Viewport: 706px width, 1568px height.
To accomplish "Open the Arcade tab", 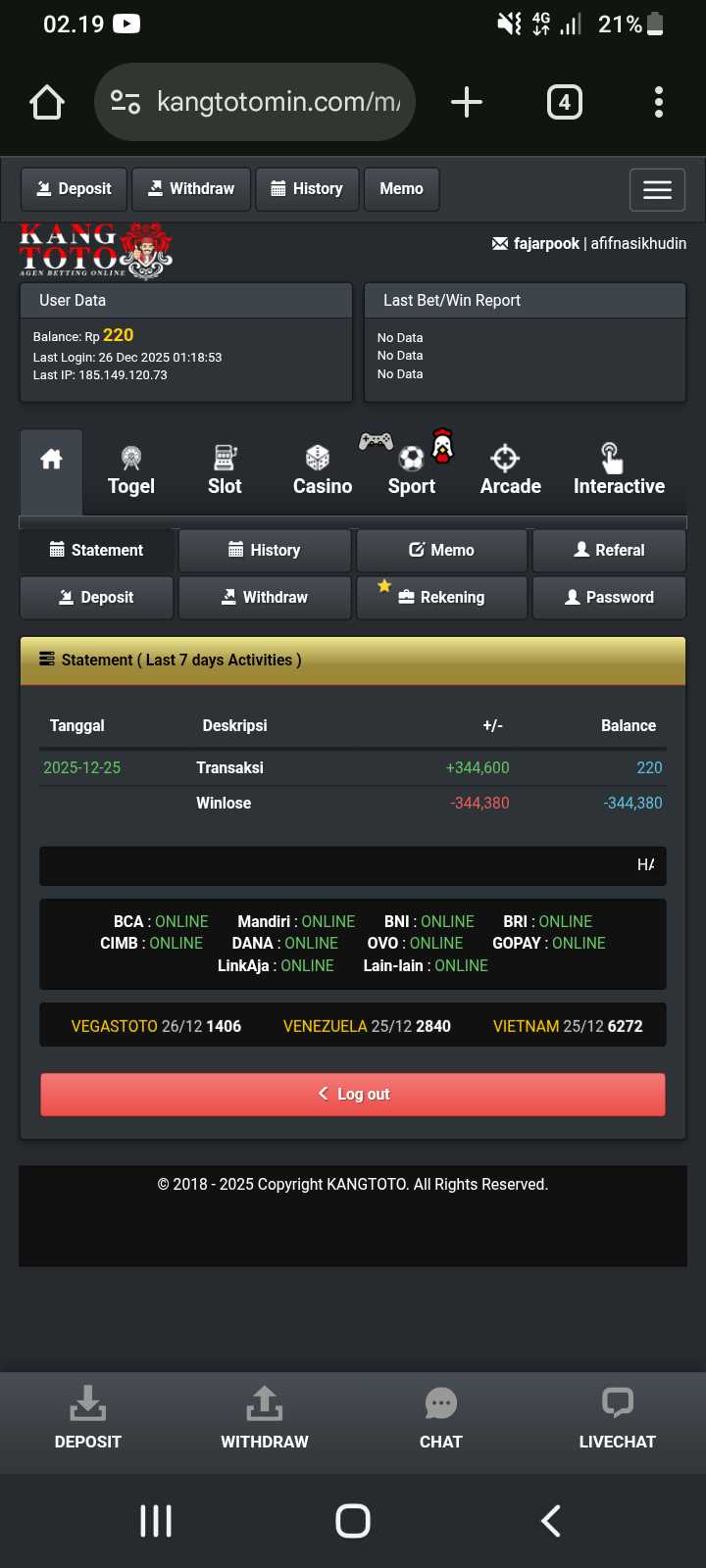I will pos(510,471).
